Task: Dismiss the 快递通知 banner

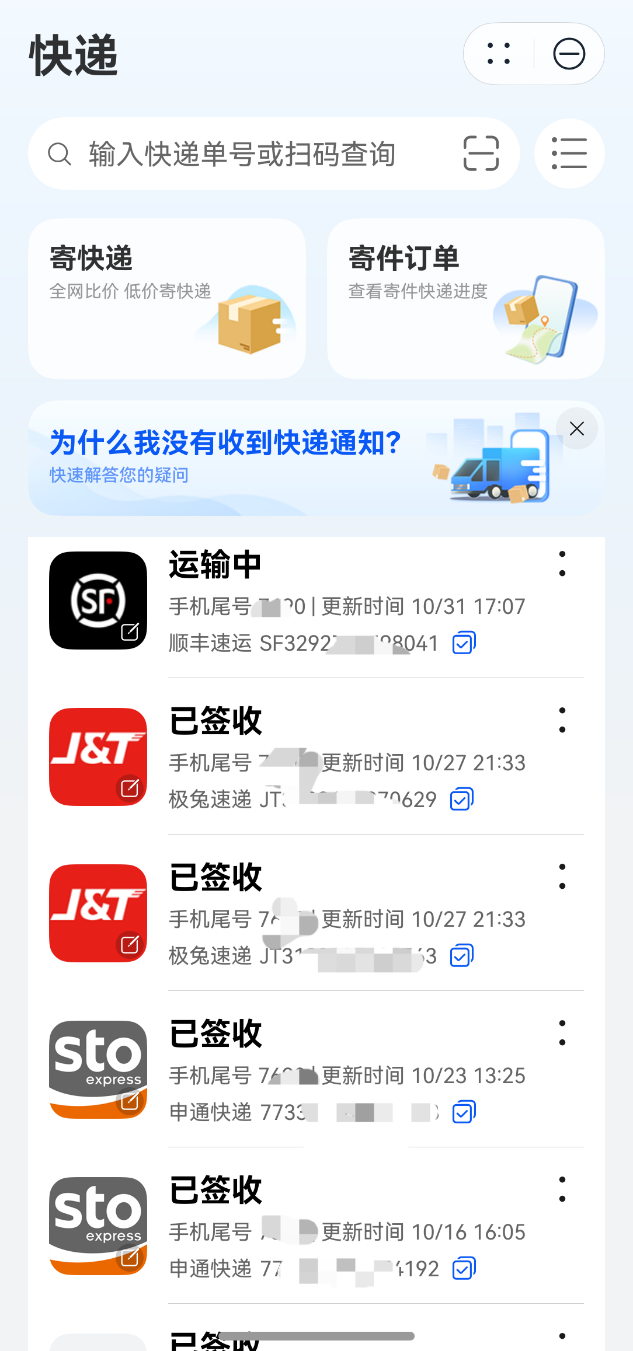Action: (x=576, y=429)
